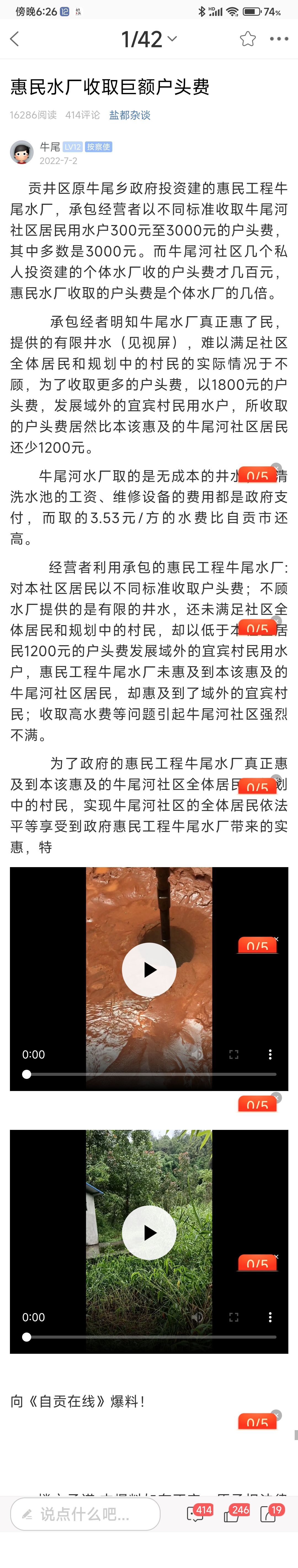
Task: Enter fullscreen on the green hillside video
Action: pyautogui.click(x=233, y=1317)
